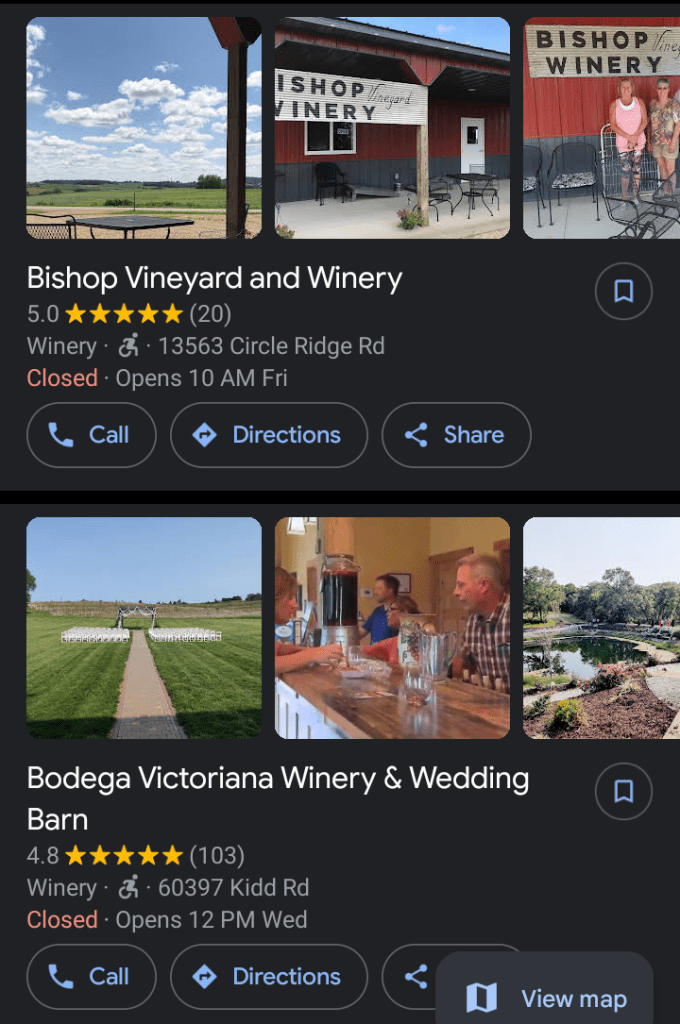Screen dimensions: 680x1024
Task: Open Bodega Victoriana tasting bar photo
Action: click(x=392, y=628)
